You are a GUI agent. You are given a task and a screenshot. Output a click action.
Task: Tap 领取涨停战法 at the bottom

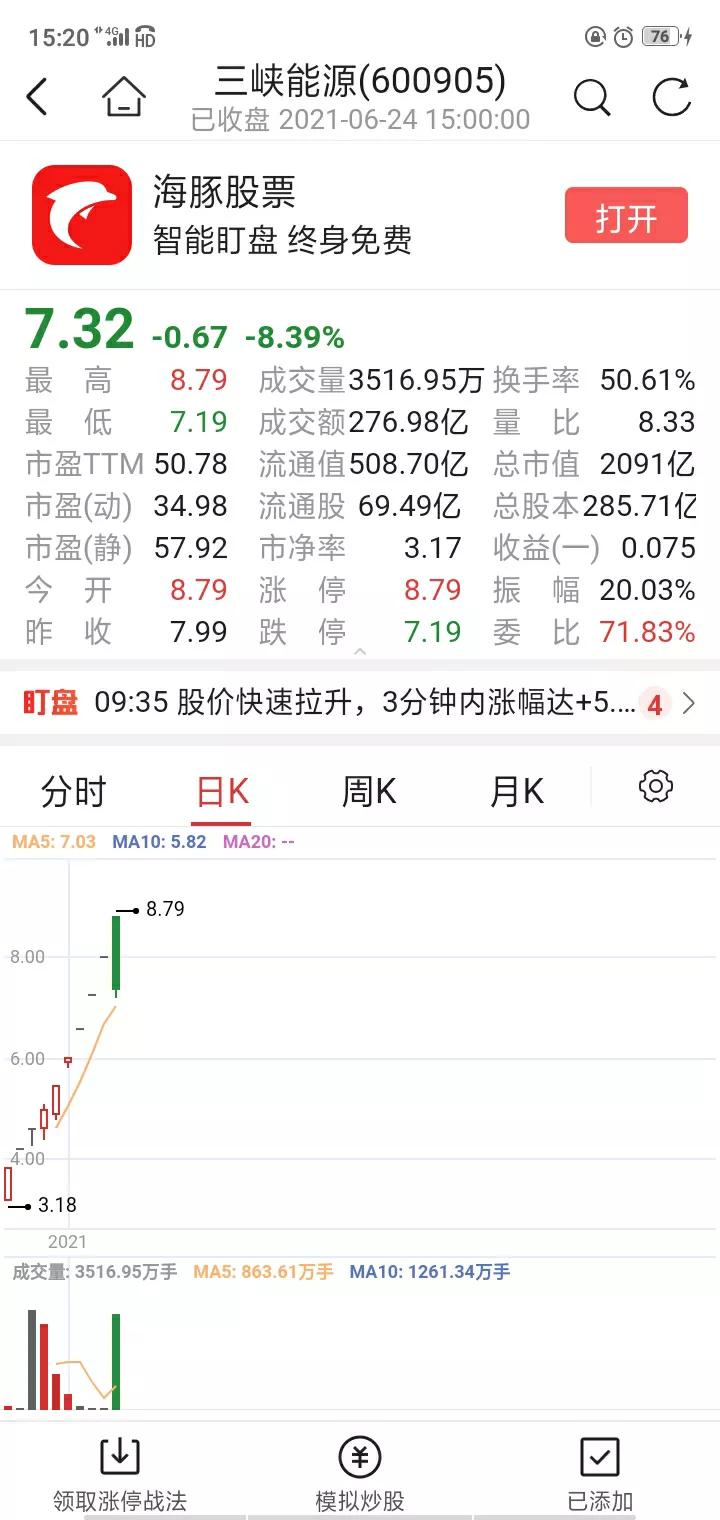120,1474
